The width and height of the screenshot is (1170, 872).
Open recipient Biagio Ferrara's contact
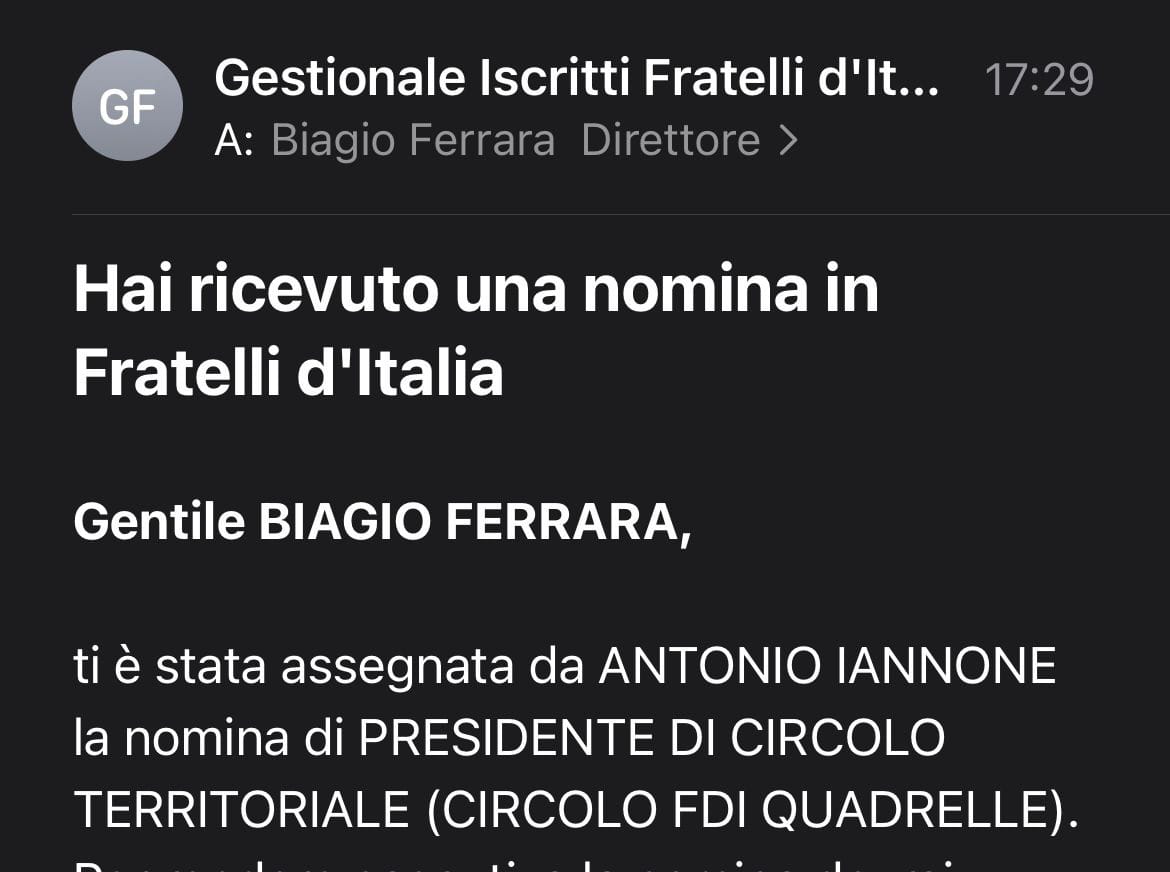coord(412,141)
